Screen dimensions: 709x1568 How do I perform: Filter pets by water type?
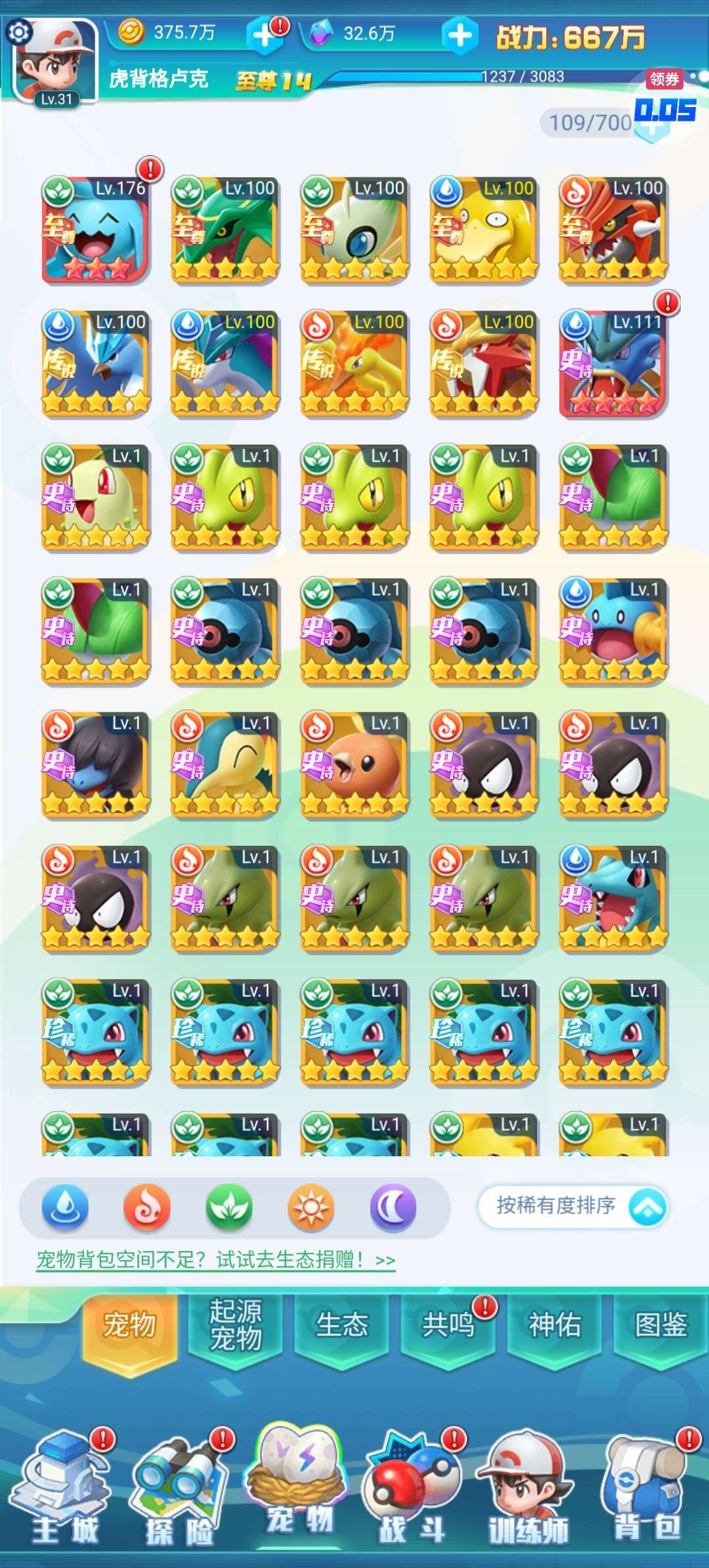pyautogui.click(x=65, y=1207)
